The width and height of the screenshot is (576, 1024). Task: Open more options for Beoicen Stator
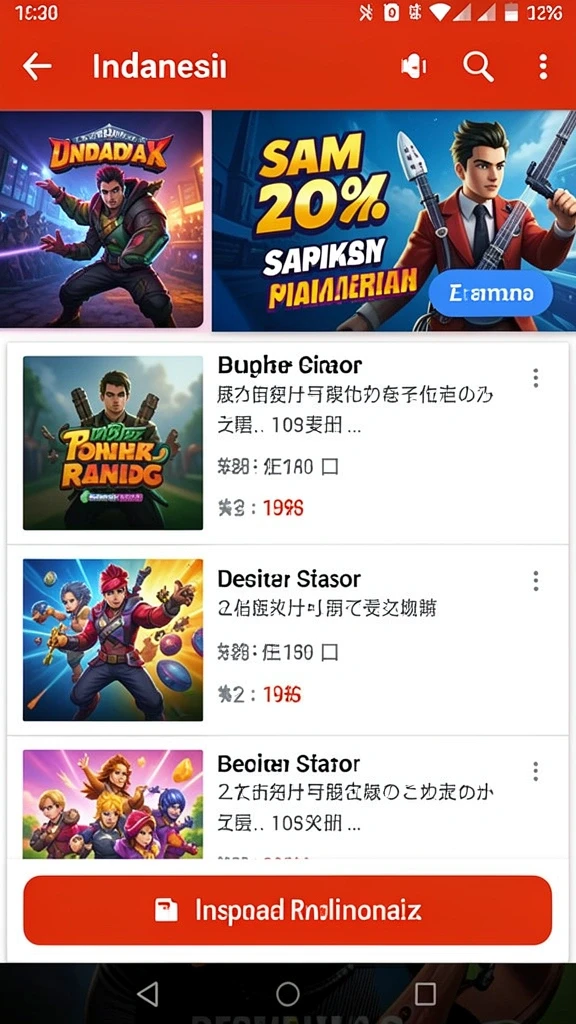click(536, 771)
